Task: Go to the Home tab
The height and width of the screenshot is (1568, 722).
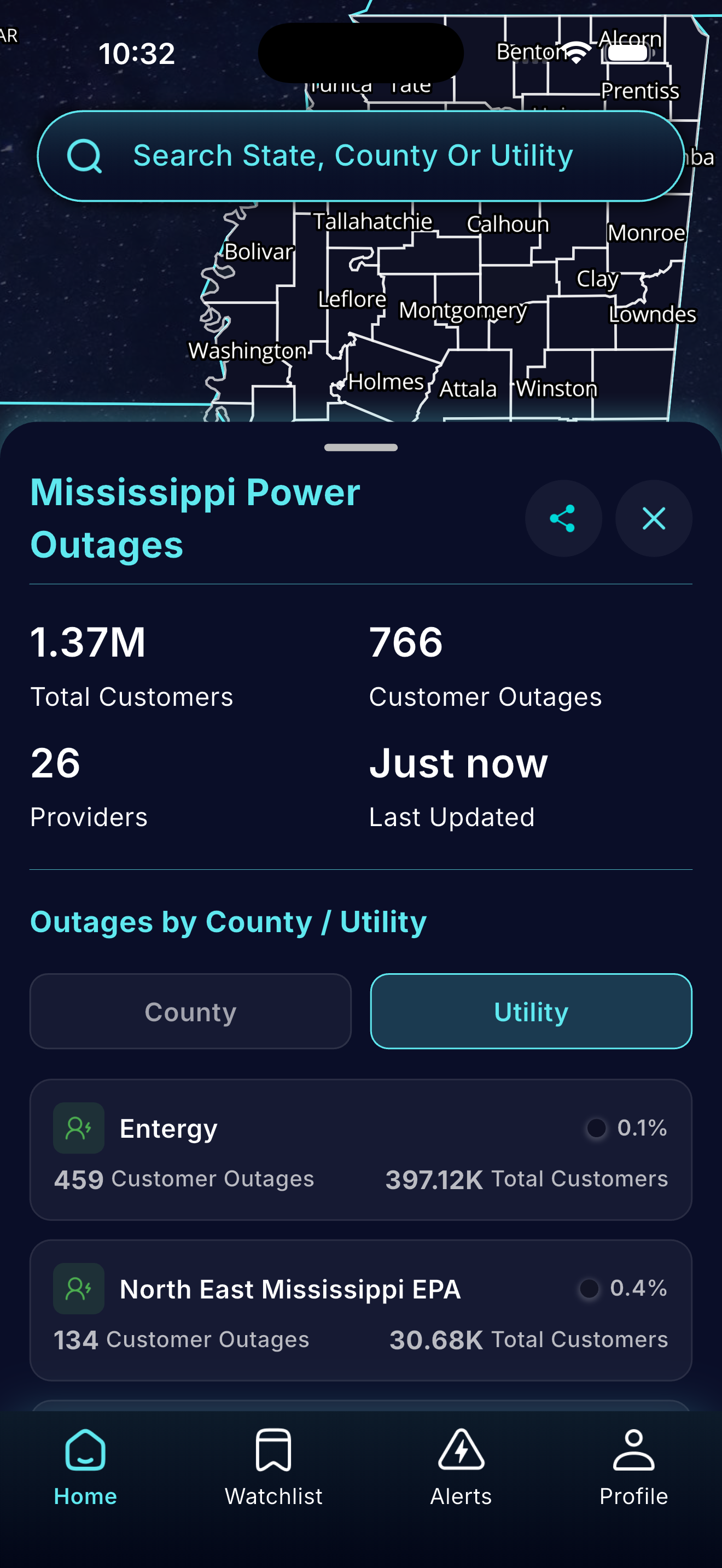Action: coord(85,1467)
